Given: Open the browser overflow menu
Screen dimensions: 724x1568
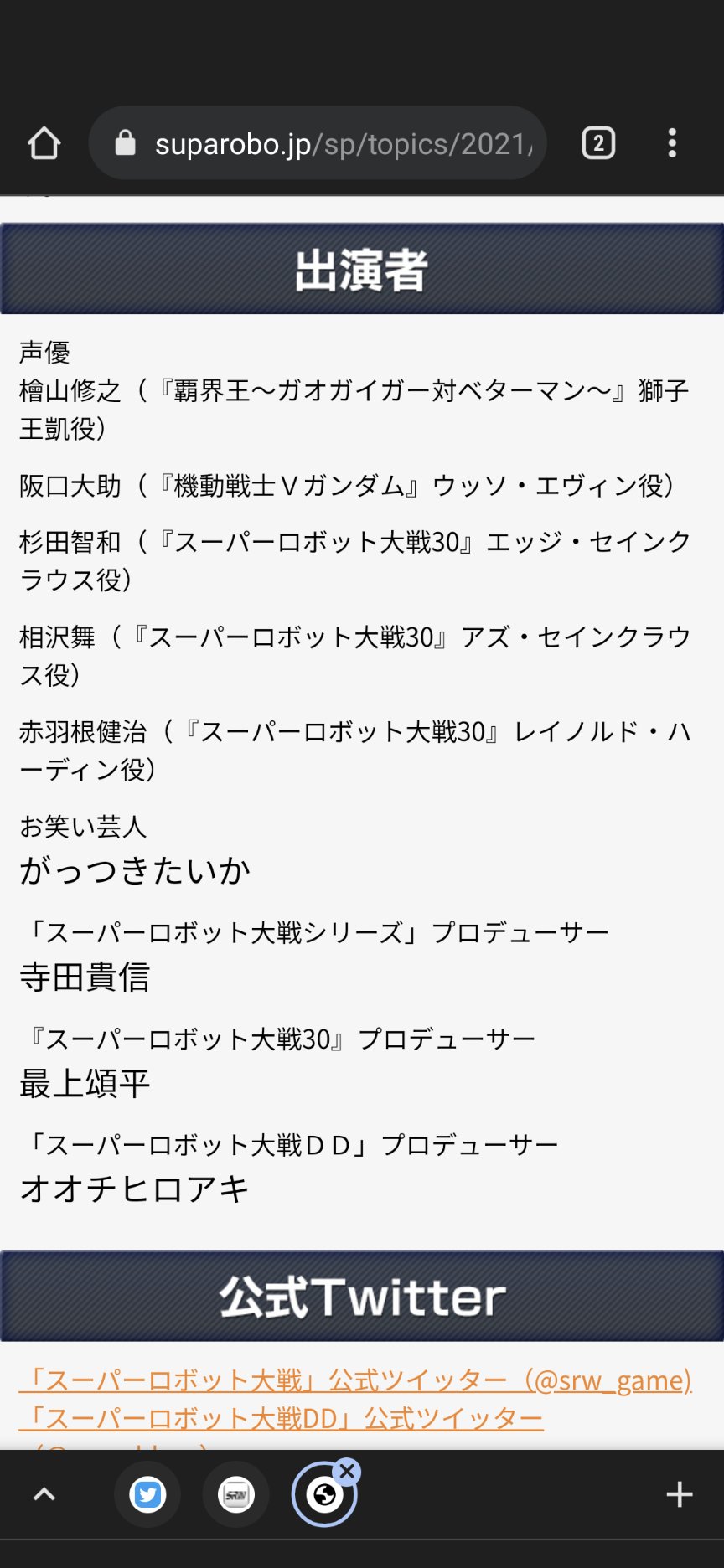Looking at the screenshot, I should coord(672,143).
